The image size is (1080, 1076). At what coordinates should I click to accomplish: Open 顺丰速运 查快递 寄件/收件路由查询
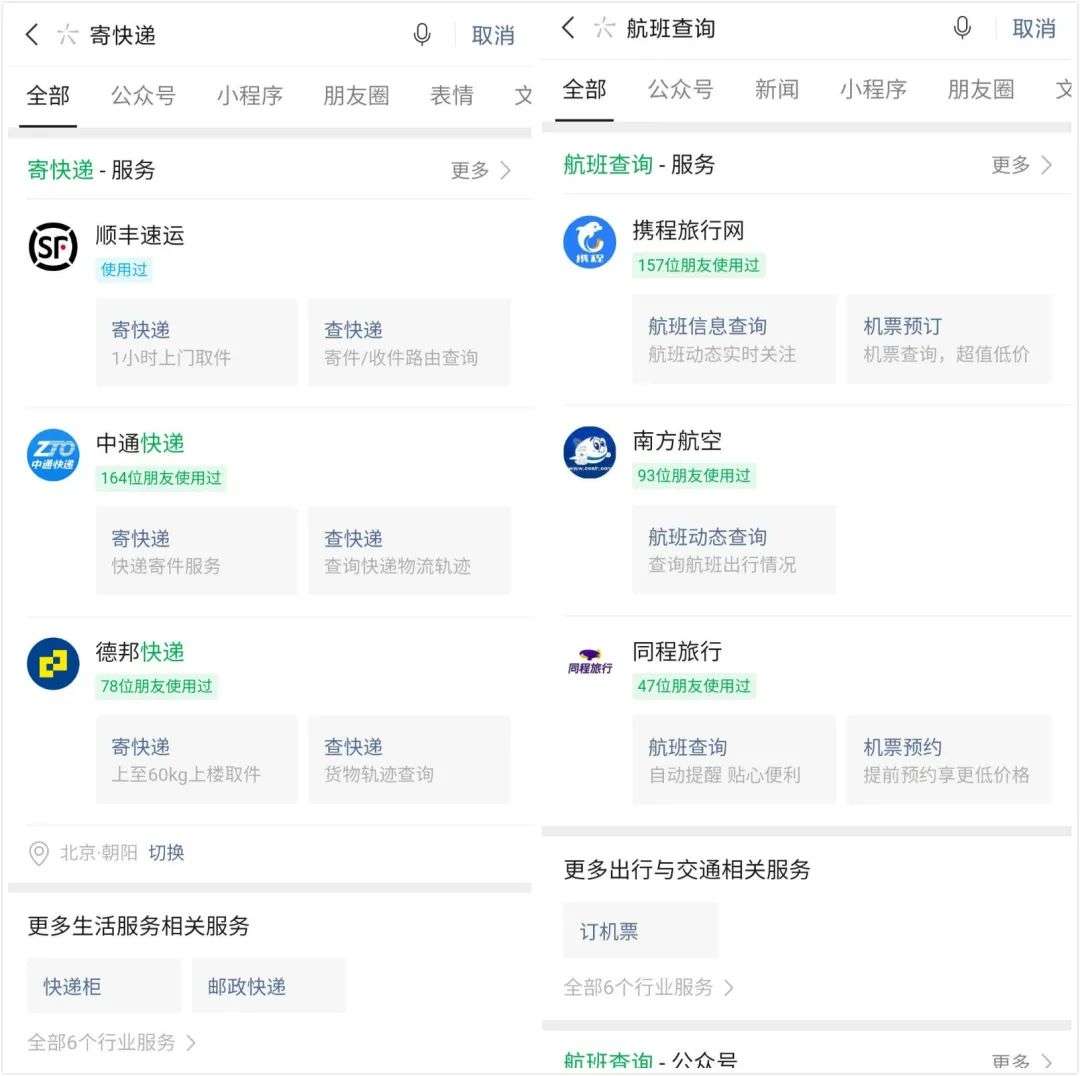pos(409,342)
